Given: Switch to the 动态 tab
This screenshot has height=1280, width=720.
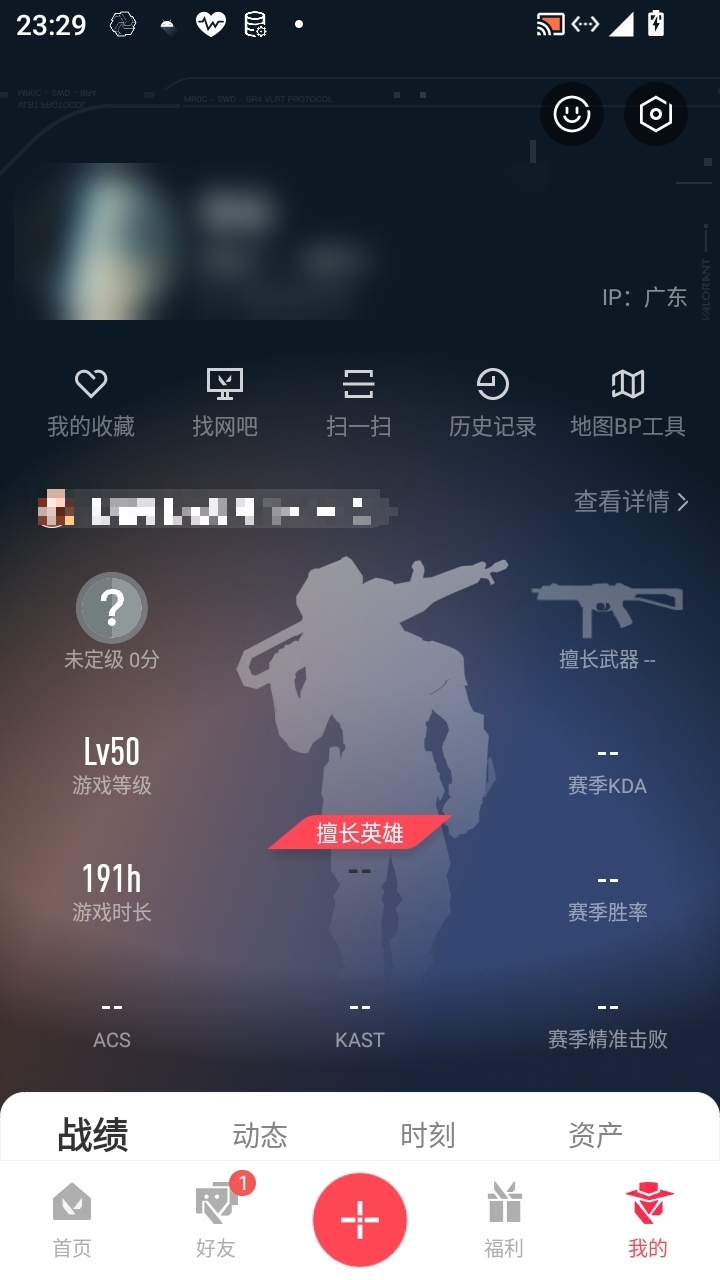Looking at the screenshot, I should [260, 1135].
